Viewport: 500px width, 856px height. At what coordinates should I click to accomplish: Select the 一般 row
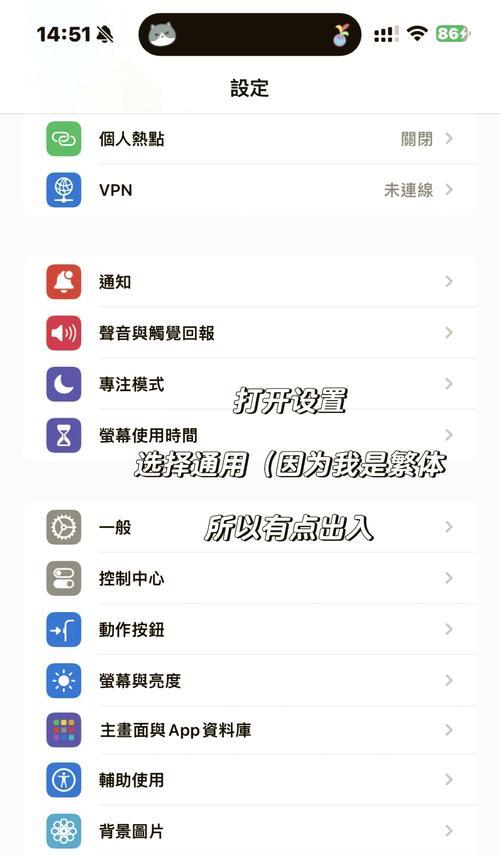tap(250, 527)
